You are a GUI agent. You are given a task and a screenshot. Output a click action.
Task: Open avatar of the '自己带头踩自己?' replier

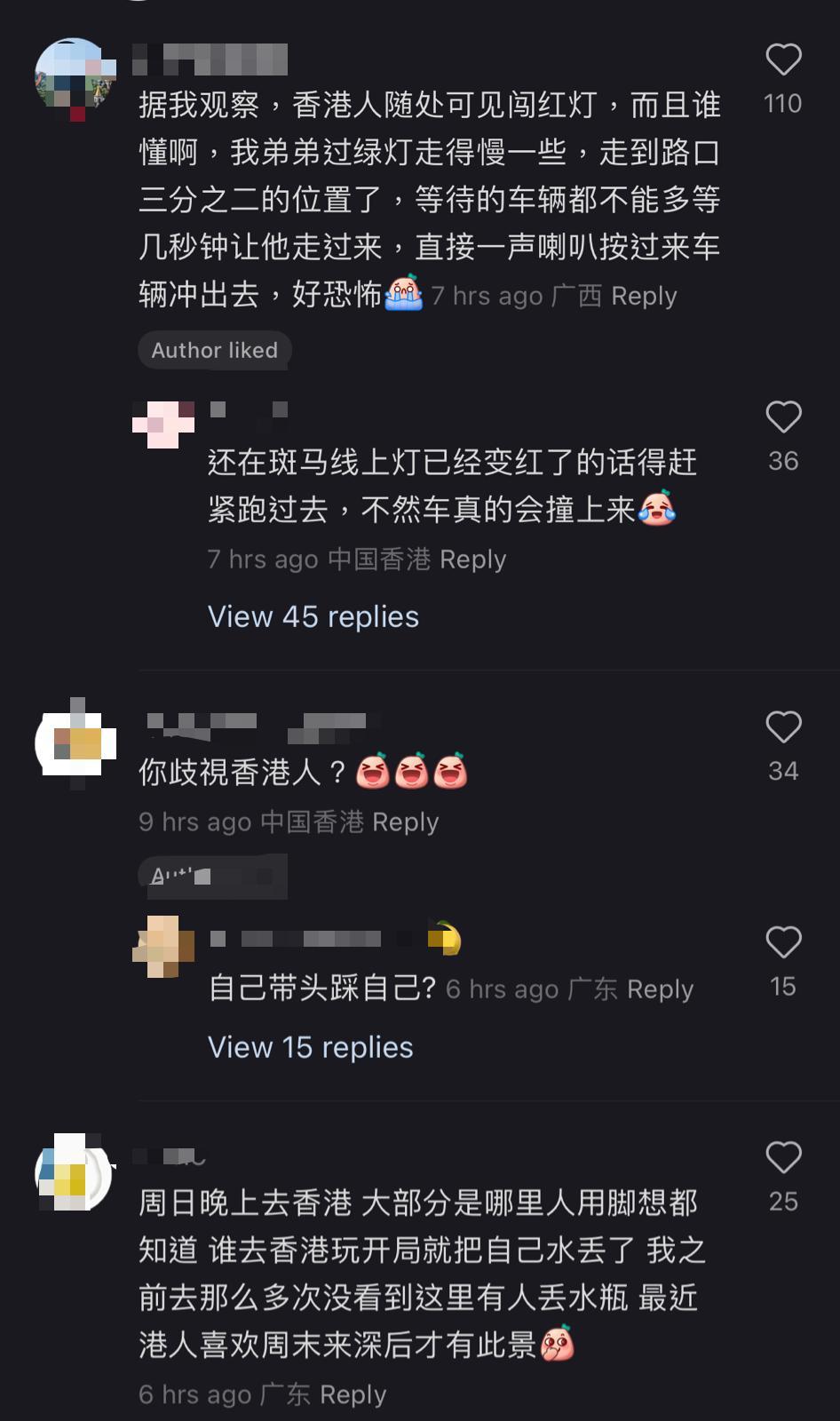(163, 947)
